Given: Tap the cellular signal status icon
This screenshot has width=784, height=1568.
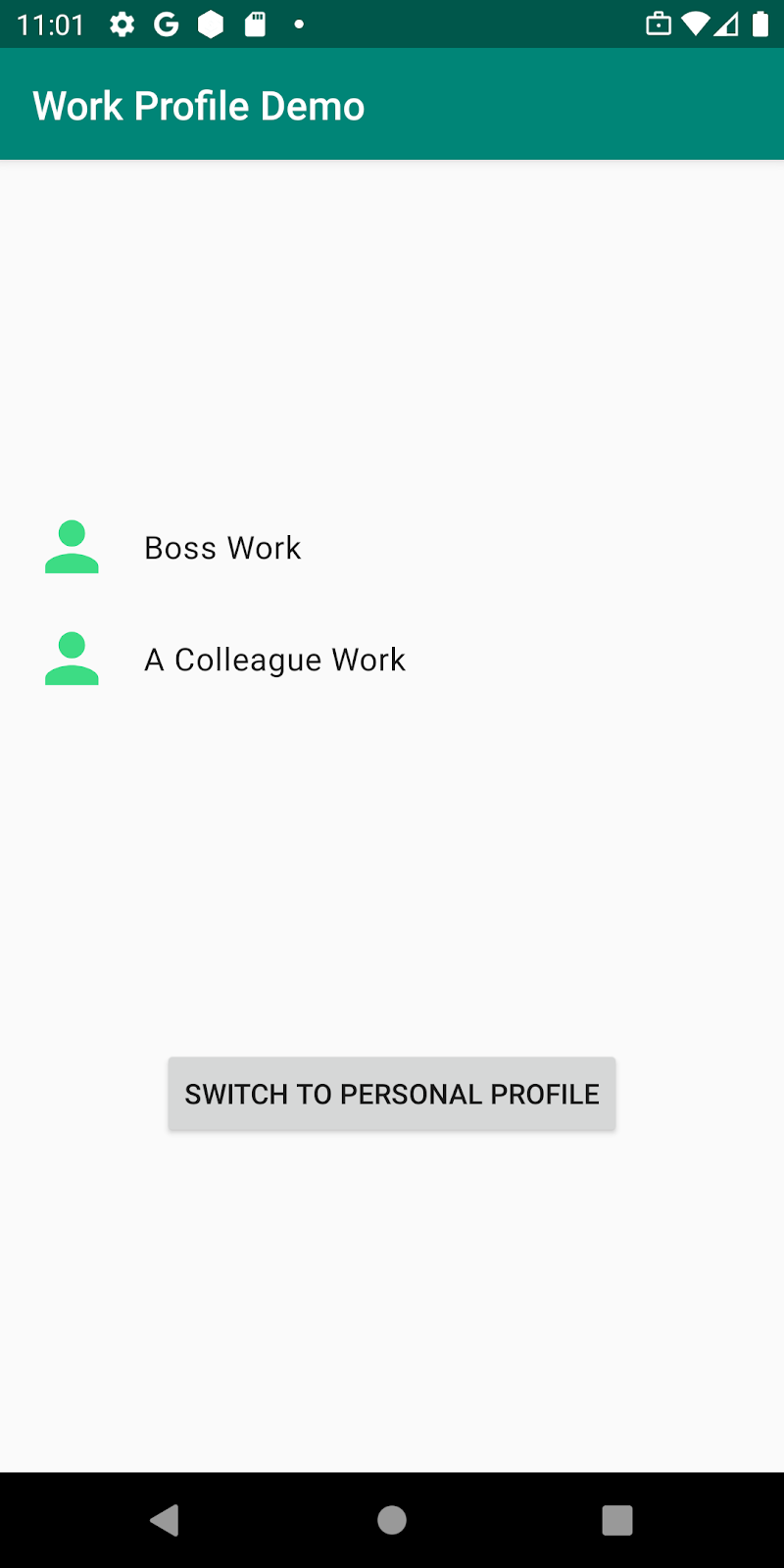Looking at the screenshot, I should point(729,24).
